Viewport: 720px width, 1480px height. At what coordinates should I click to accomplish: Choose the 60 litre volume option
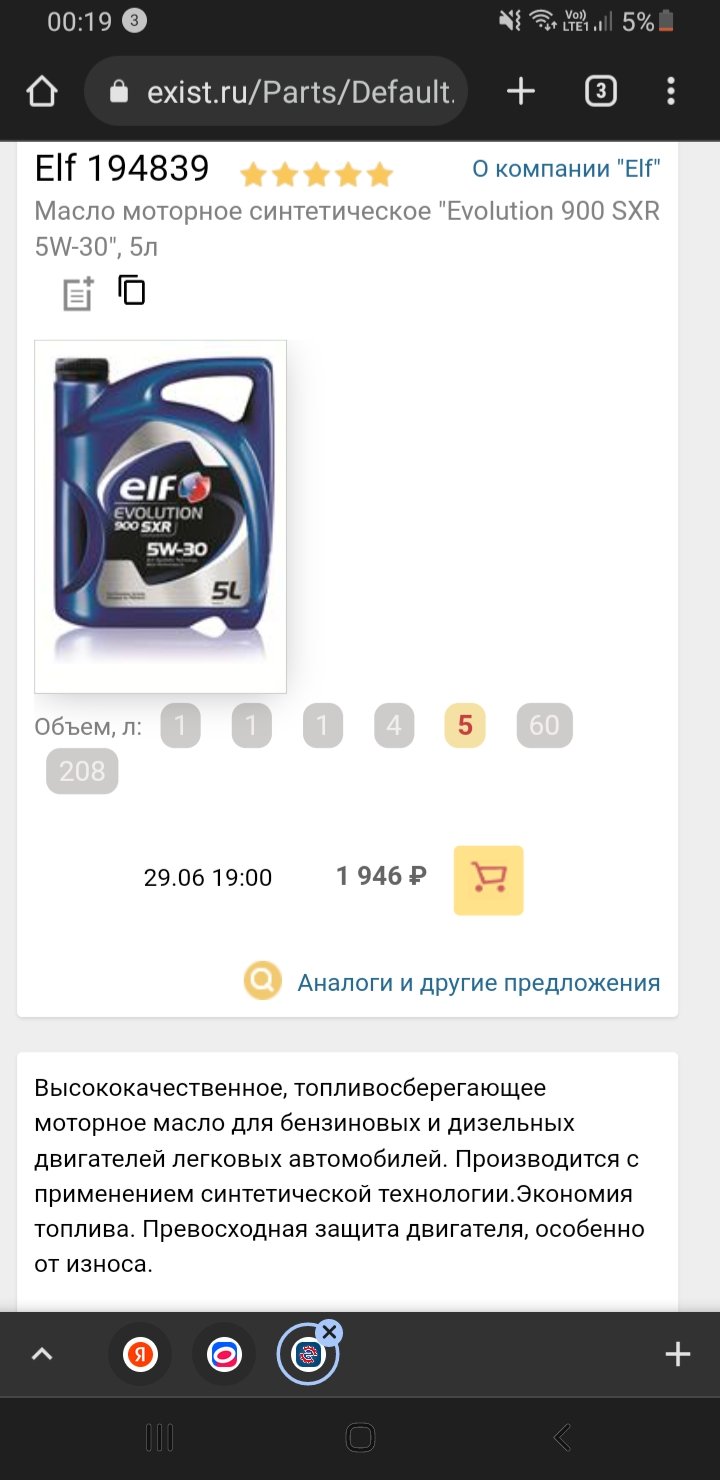click(544, 726)
